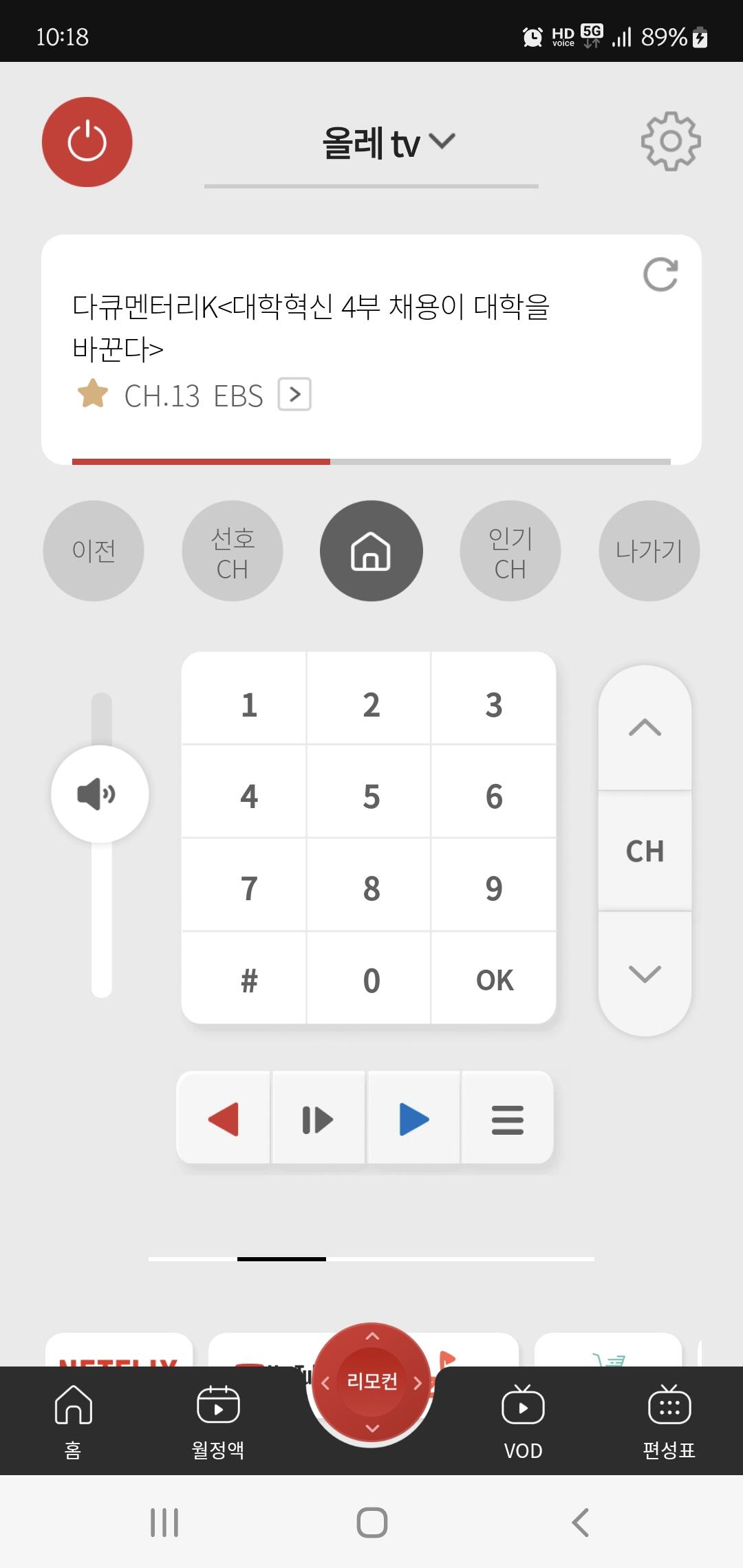Tap the 이전 button
Screen dimensions: 743x1568
(x=94, y=551)
